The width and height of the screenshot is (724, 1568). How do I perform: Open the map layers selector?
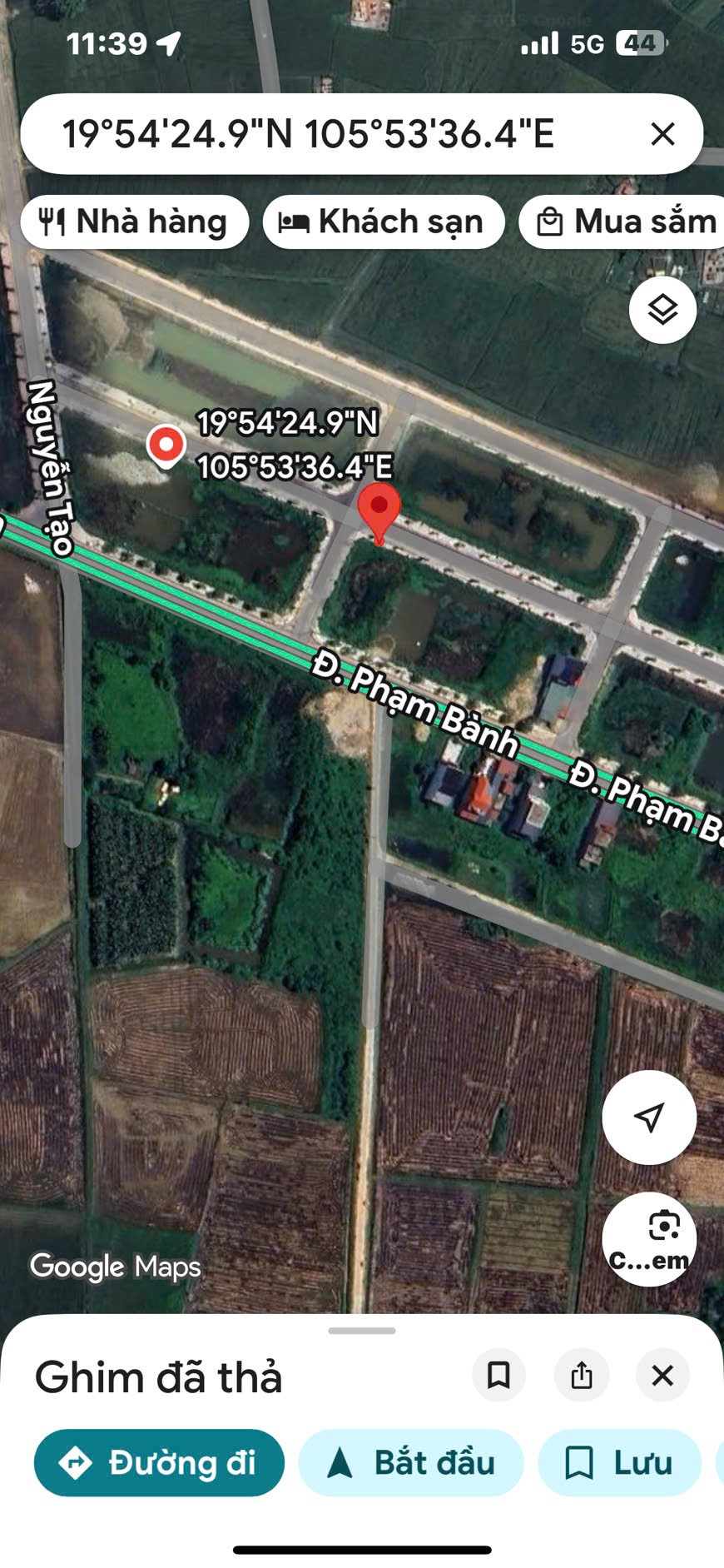coord(662,310)
